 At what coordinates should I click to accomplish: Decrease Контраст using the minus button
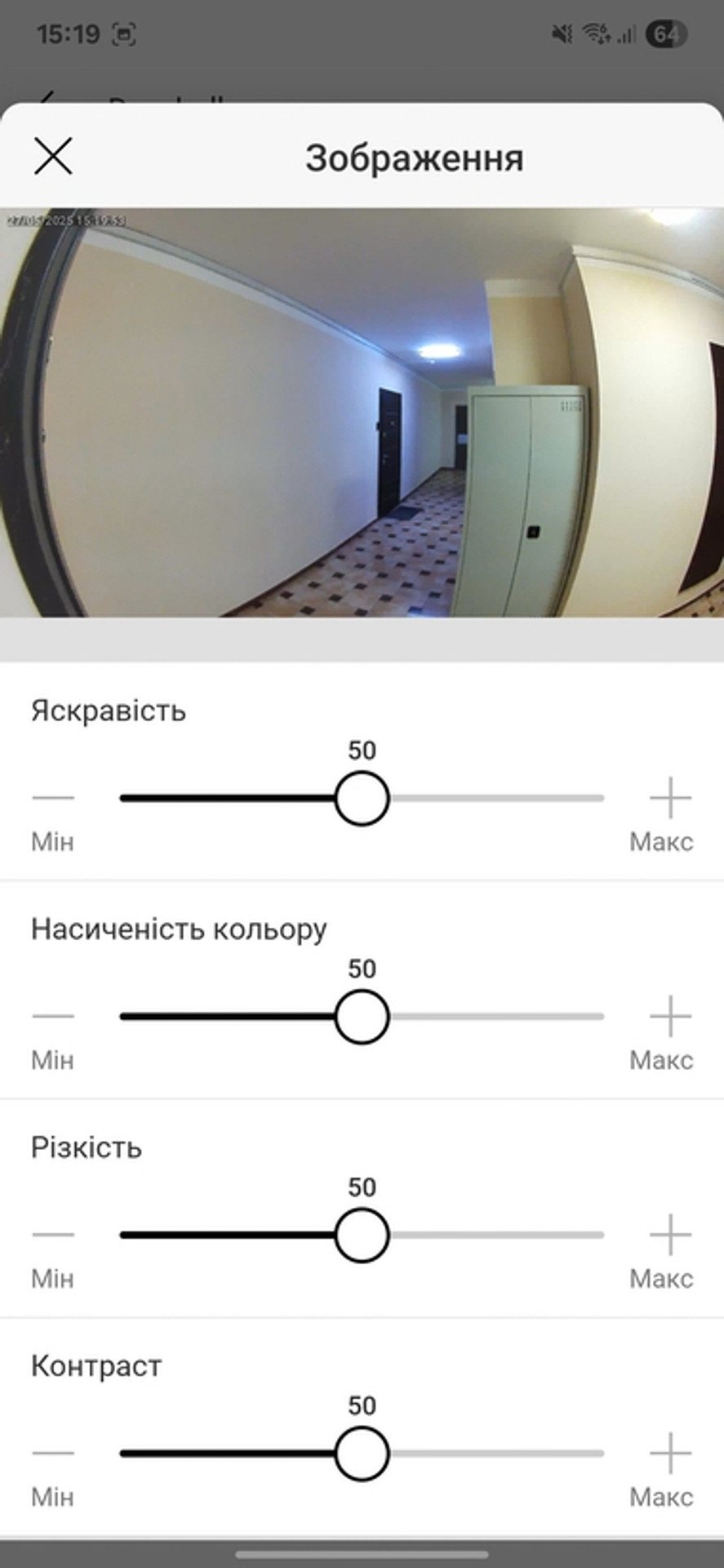(x=53, y=1453)
